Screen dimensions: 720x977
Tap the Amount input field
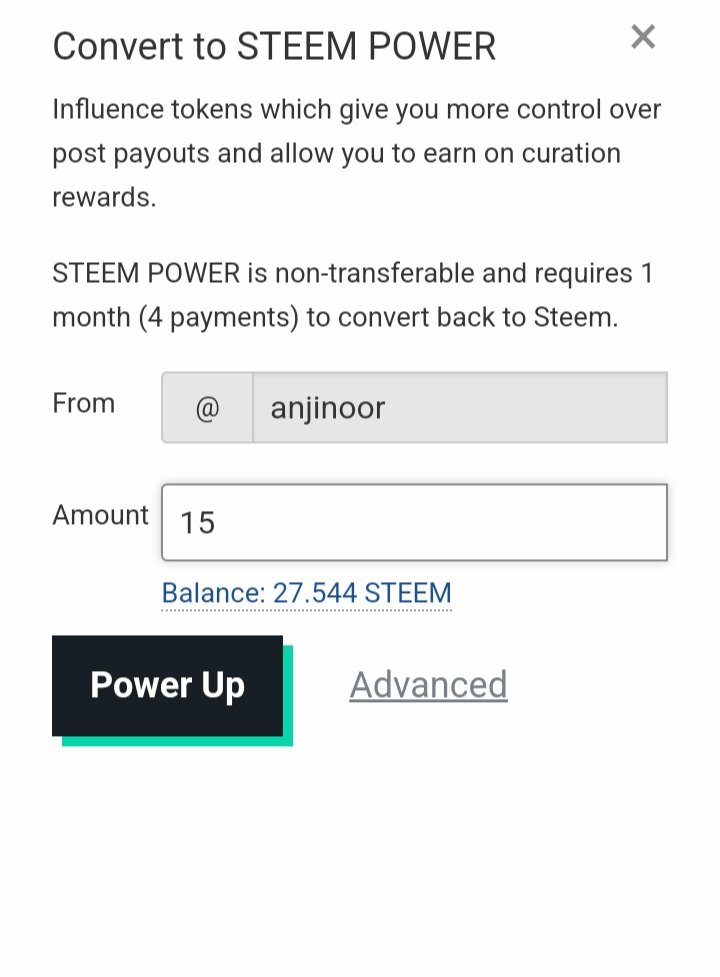pyautogui.click(x=414, y=522)
